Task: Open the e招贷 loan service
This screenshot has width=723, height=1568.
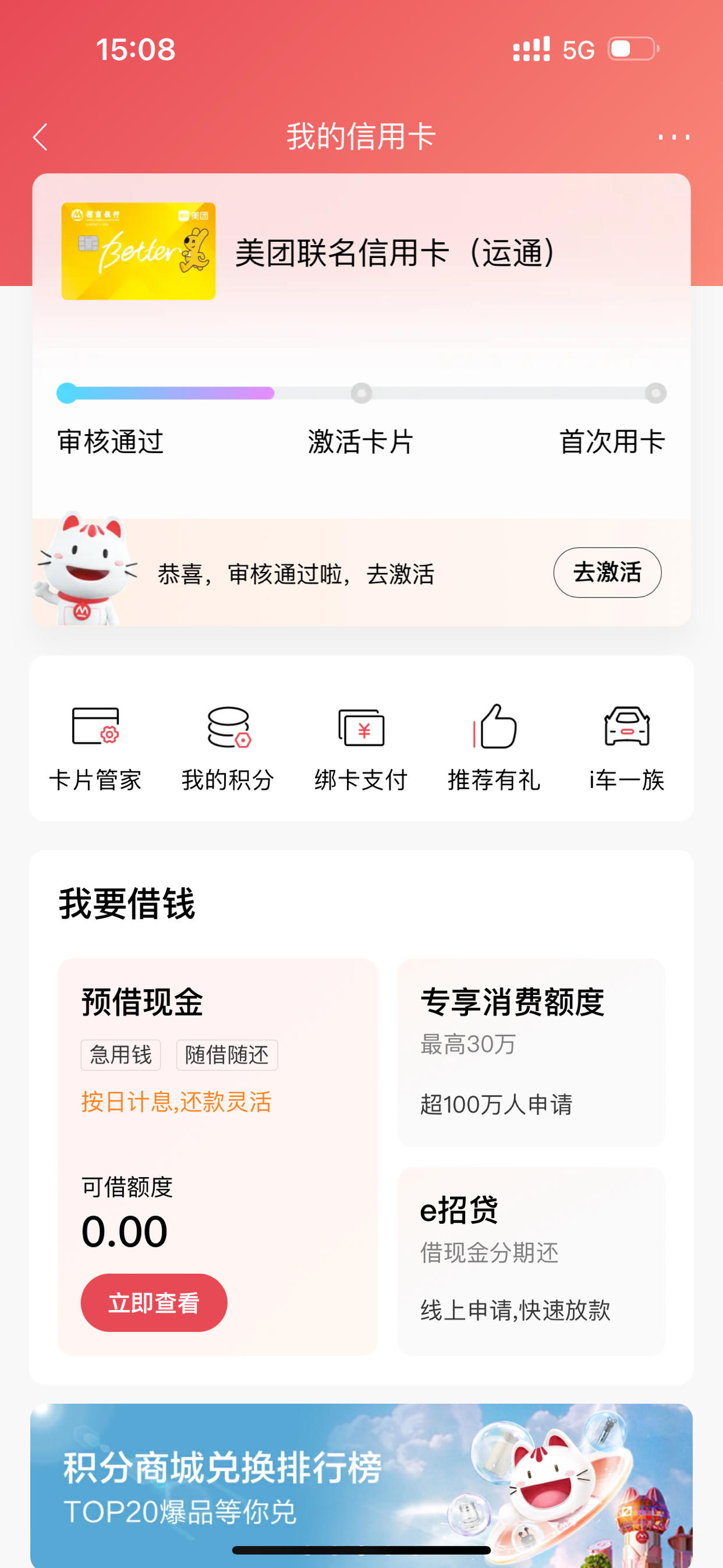Action: coord(531,1254)
